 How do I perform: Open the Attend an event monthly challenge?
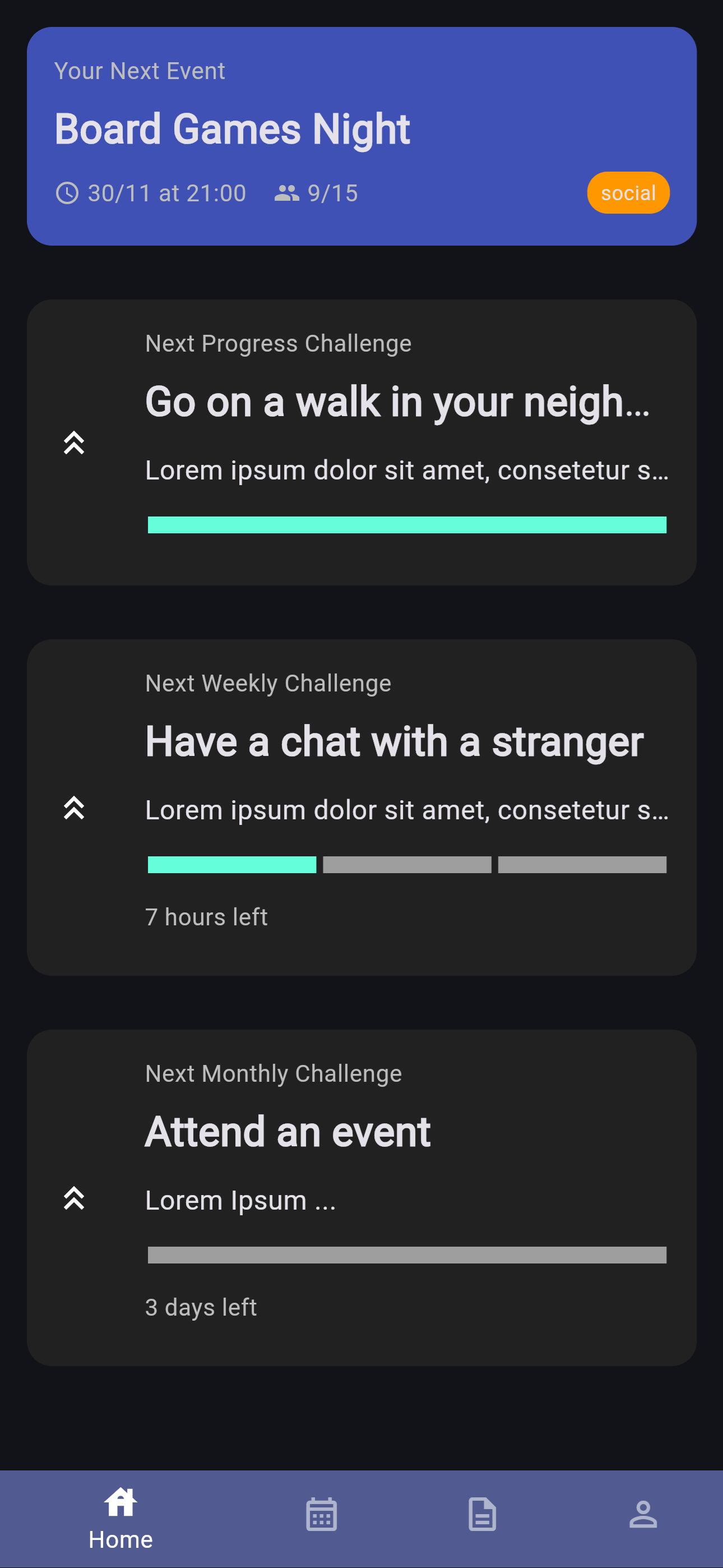click(361, 1197)
